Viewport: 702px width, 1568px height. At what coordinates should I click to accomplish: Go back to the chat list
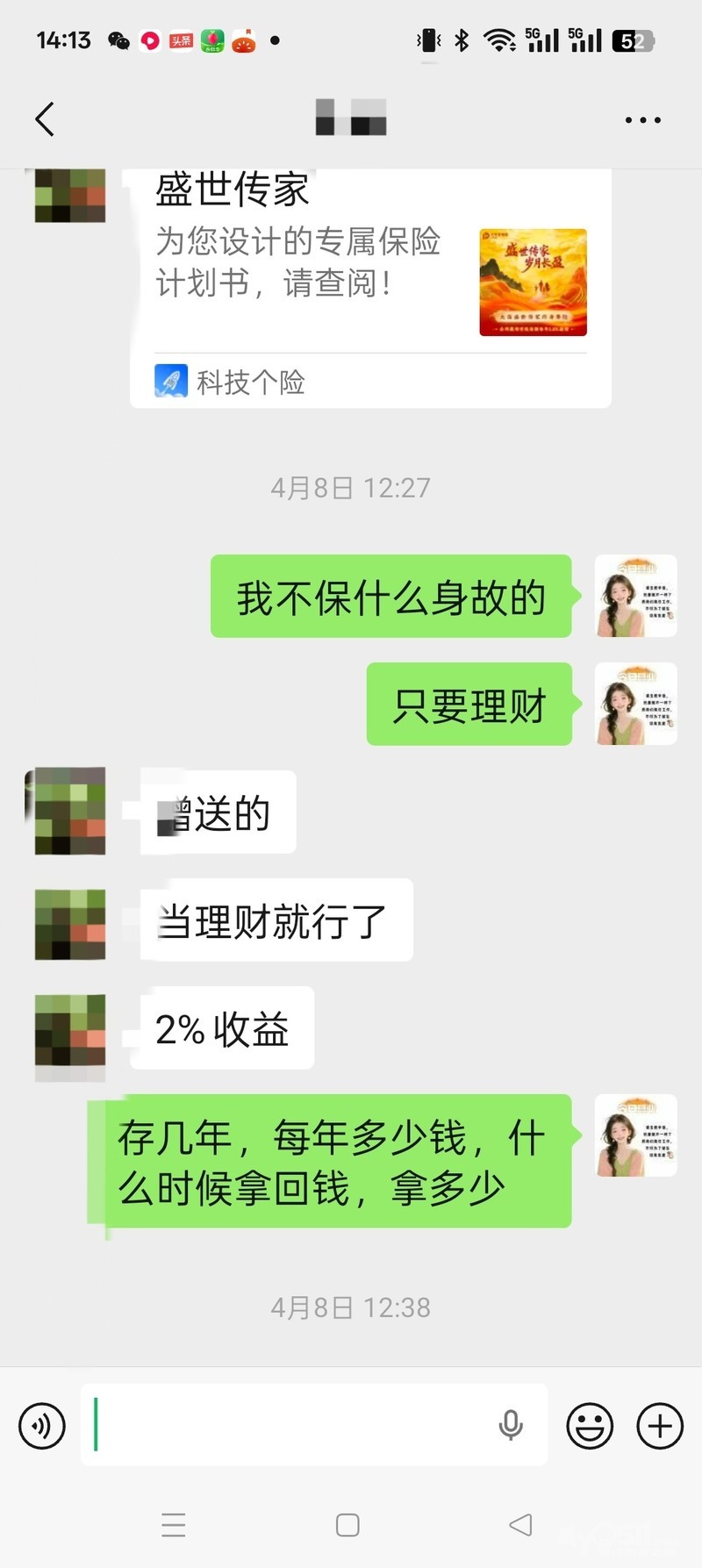(45, 119)
